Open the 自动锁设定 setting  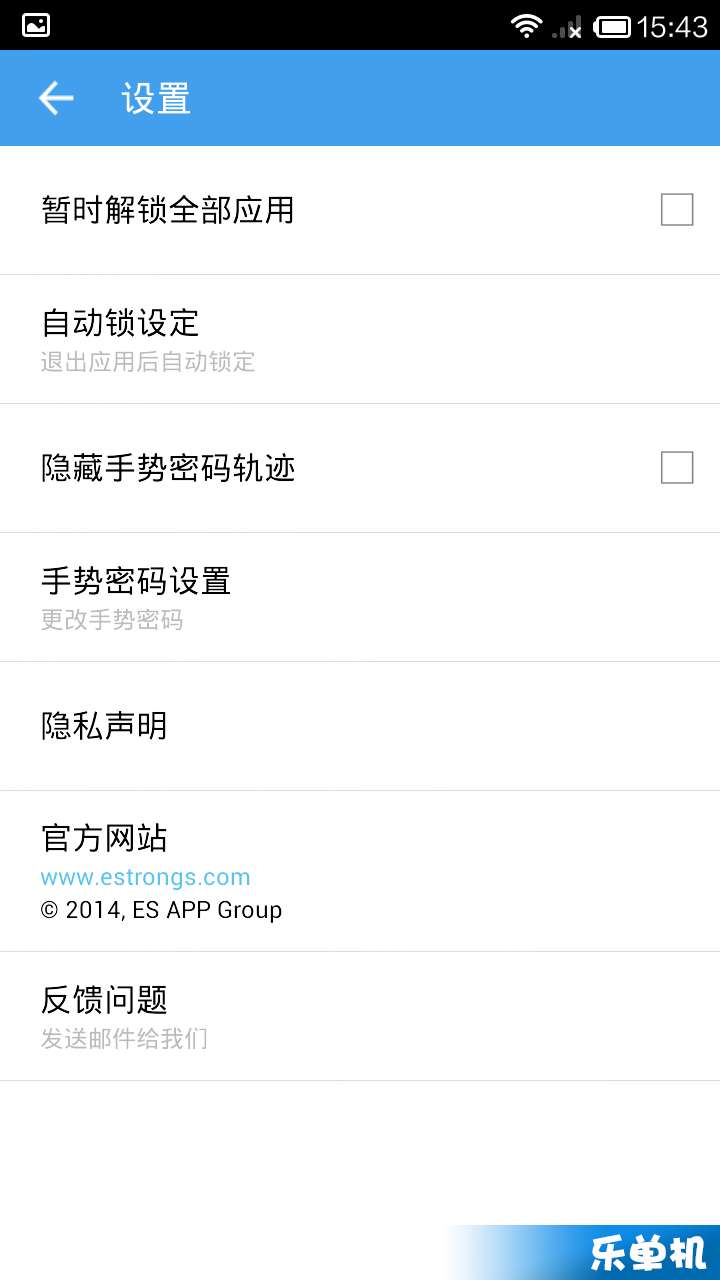point(360,340)
